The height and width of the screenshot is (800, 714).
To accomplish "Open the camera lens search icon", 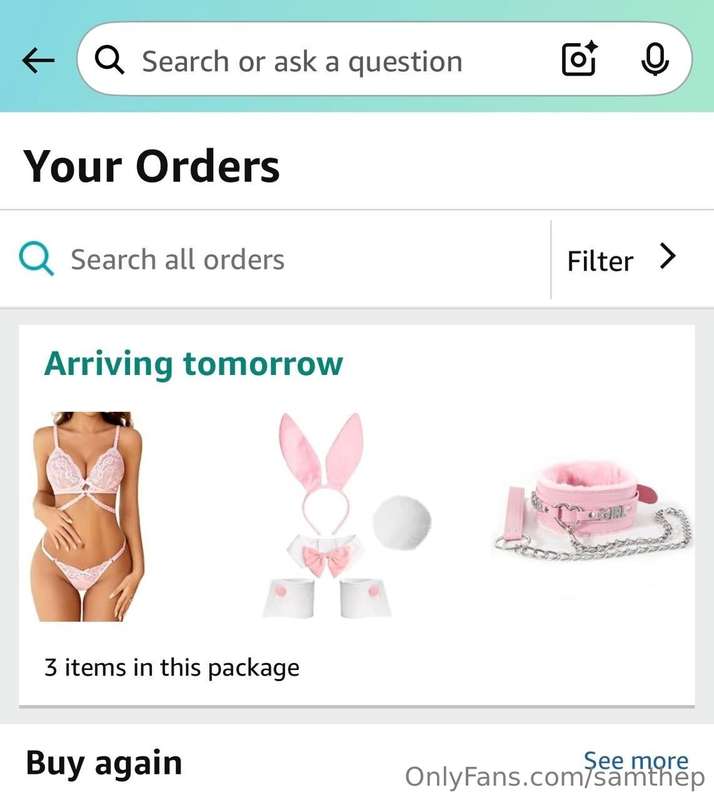I will pyautogui.click(x=579, y=61).
